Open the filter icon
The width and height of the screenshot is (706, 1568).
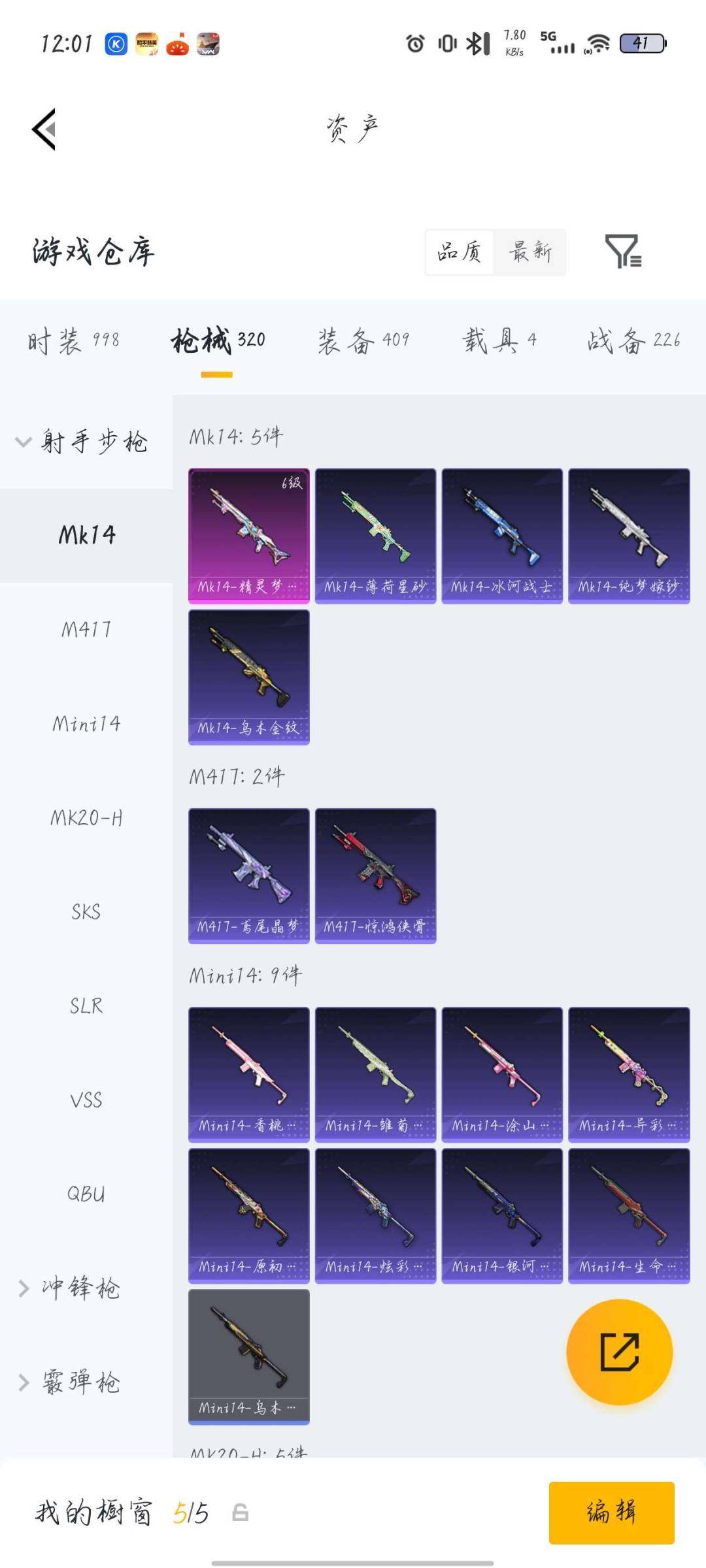(622, 252)
